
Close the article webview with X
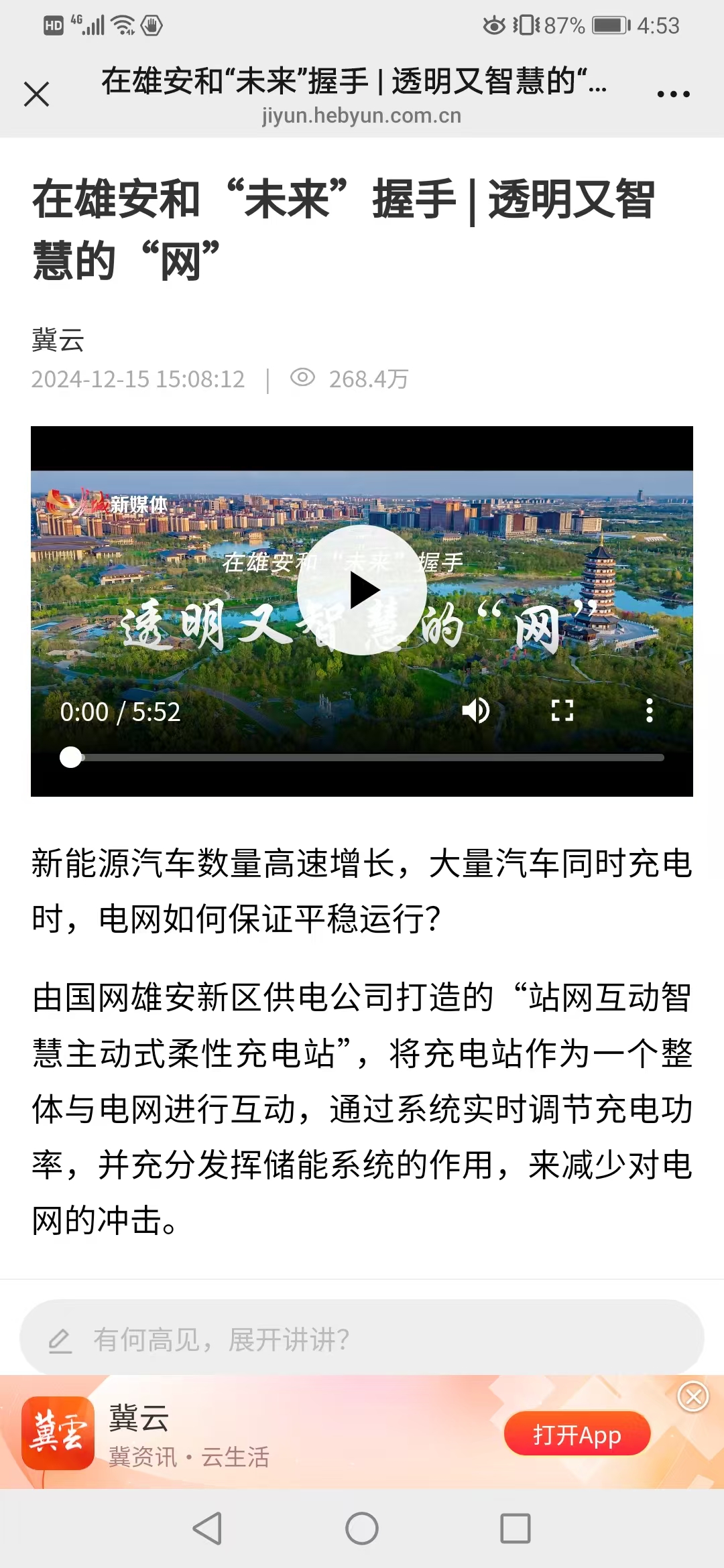[37, 94]
